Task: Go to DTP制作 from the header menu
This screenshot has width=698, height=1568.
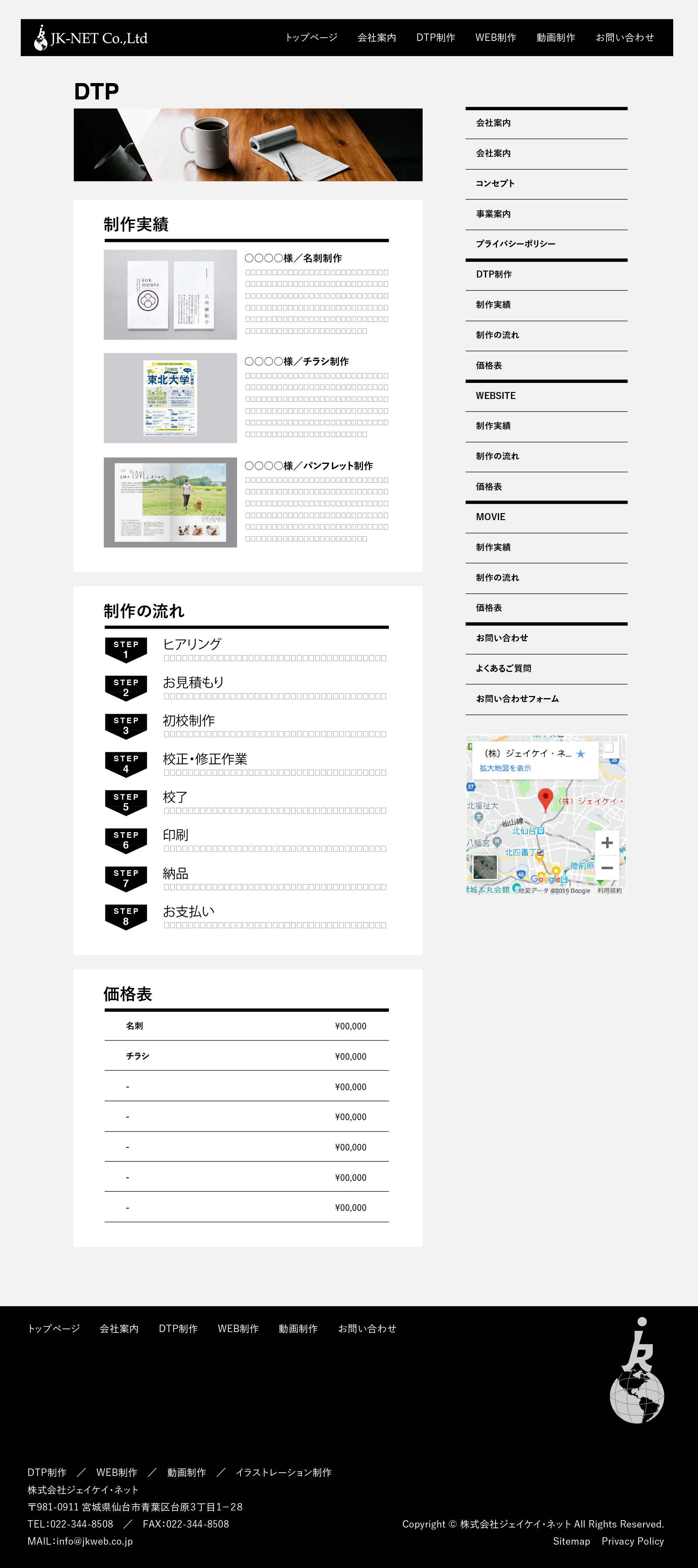Action: [435, 38]
